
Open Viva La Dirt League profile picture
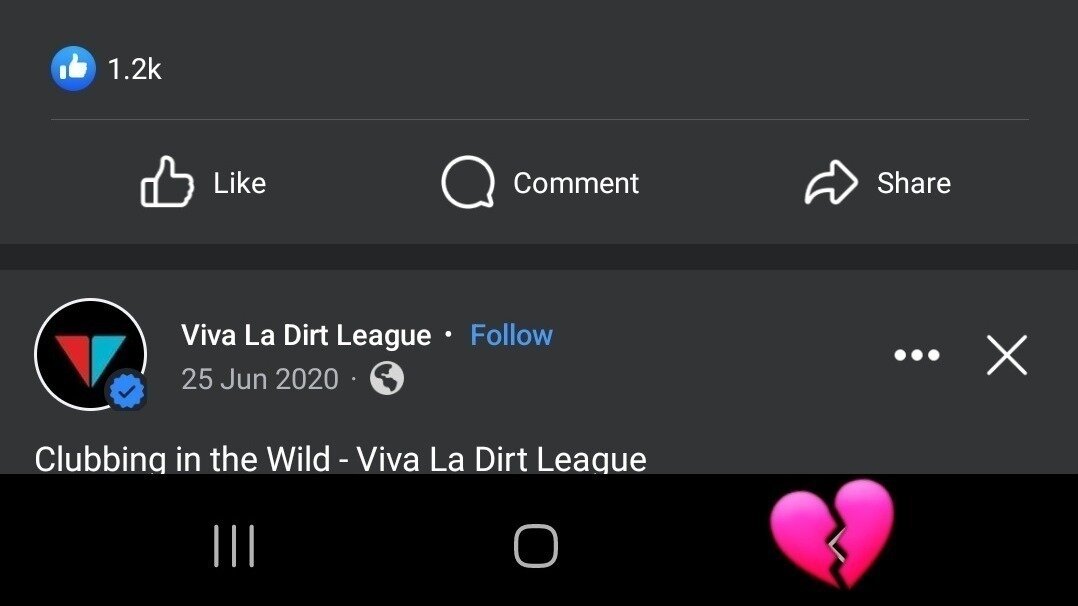click(91, 355)
